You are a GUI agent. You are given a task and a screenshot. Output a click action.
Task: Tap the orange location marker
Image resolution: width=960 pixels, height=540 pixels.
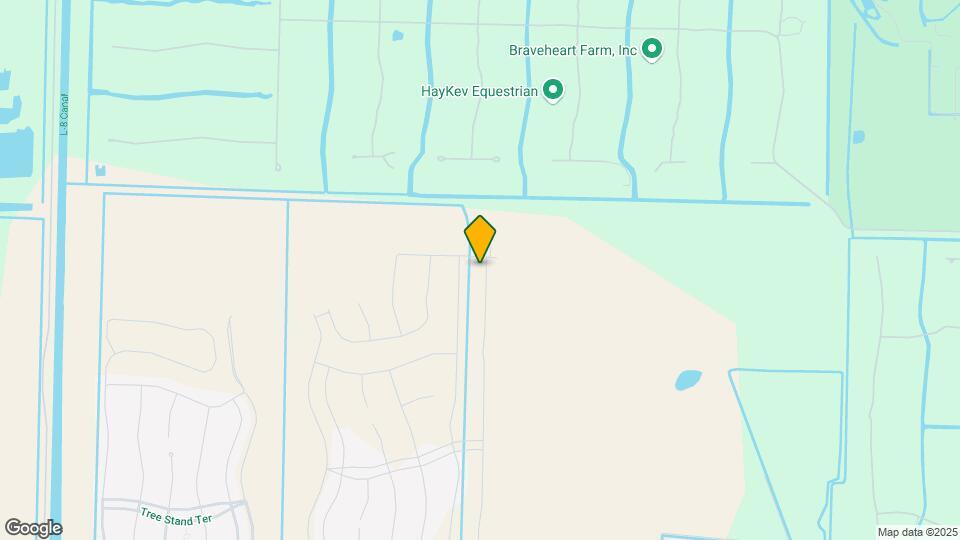(480, 239)
